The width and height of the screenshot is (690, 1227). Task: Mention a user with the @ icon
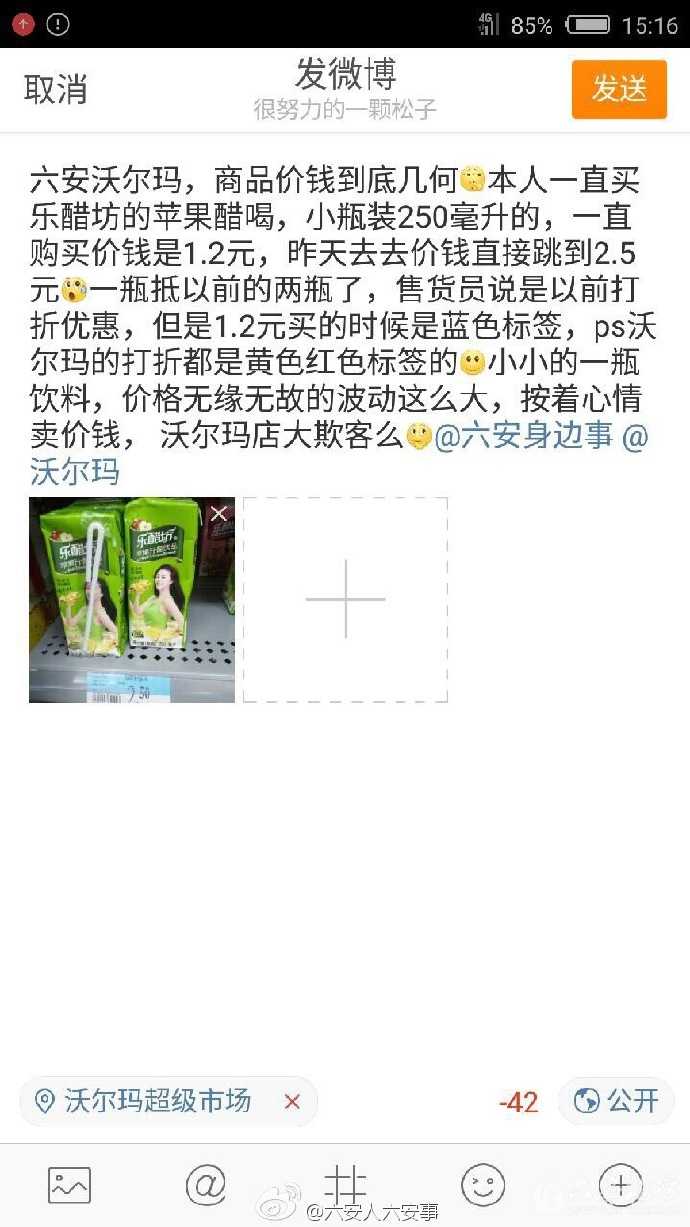[x=206, y=1186]
